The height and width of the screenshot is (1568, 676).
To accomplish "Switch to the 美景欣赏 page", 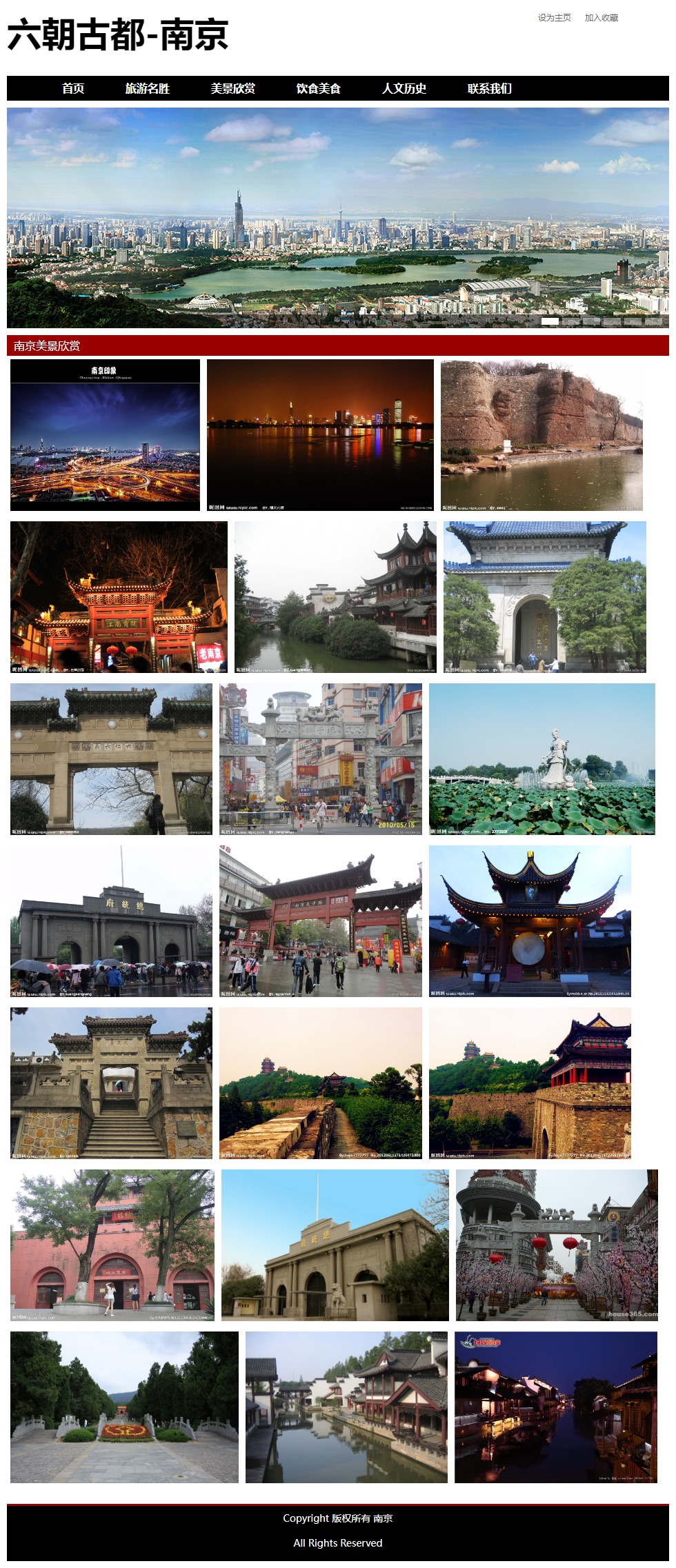I will [232, 88].
